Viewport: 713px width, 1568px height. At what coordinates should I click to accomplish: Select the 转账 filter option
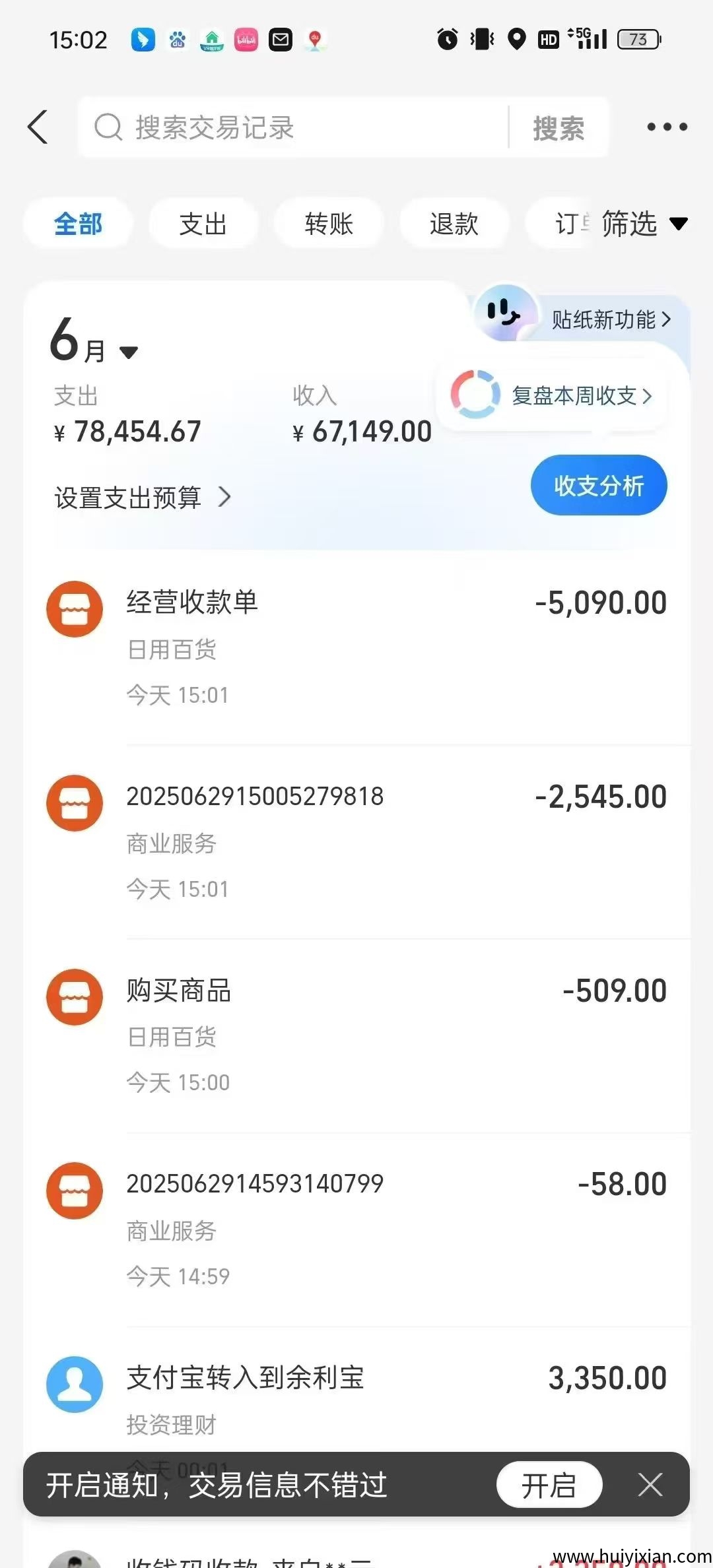pos(329,223)
